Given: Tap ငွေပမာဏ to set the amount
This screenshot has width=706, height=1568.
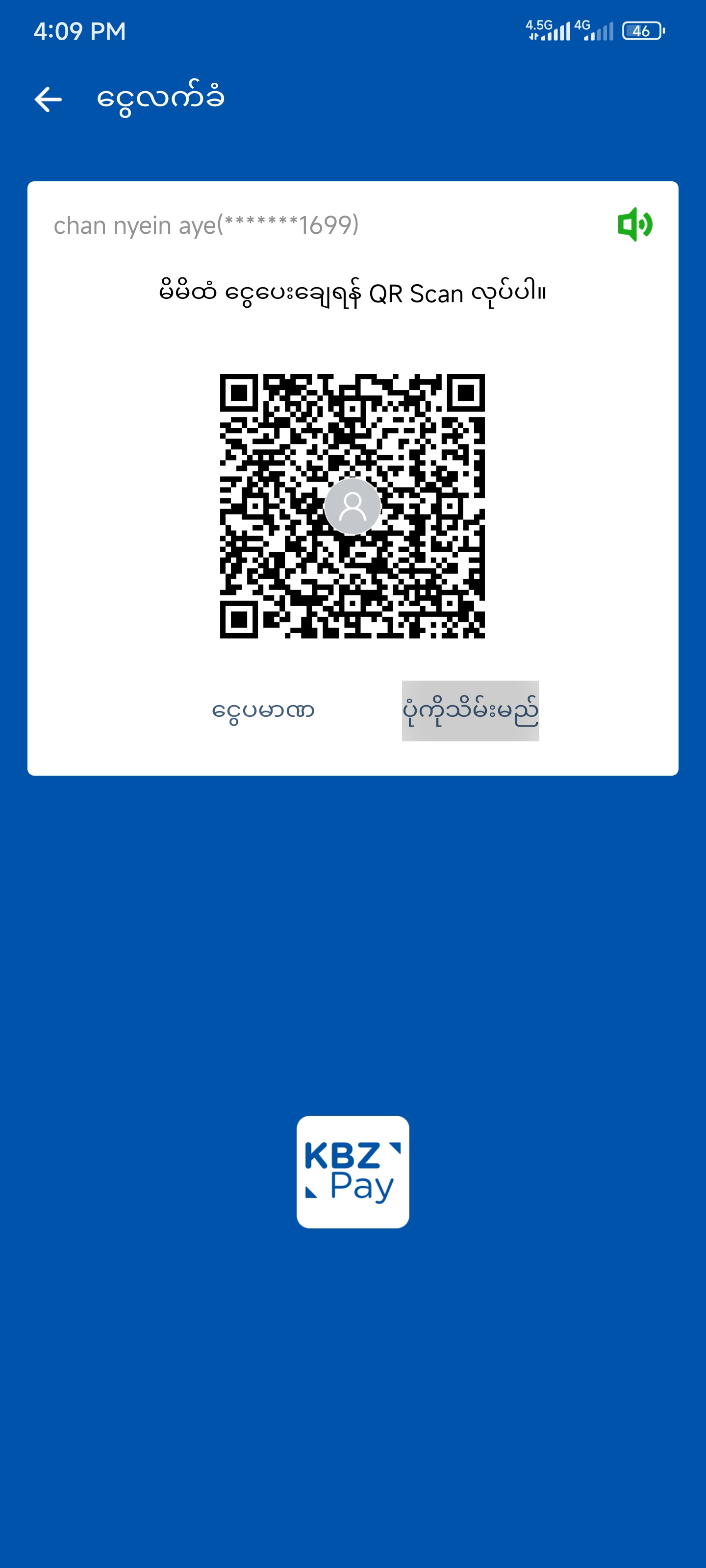Looking at the screenshot, I should [x=263, y=711].
